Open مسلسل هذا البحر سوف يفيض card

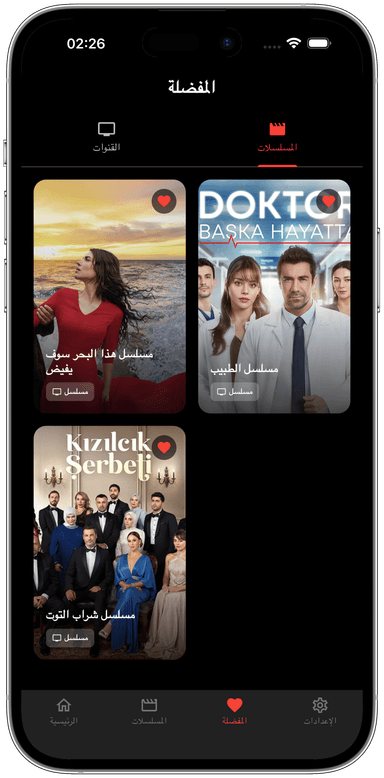110,296
